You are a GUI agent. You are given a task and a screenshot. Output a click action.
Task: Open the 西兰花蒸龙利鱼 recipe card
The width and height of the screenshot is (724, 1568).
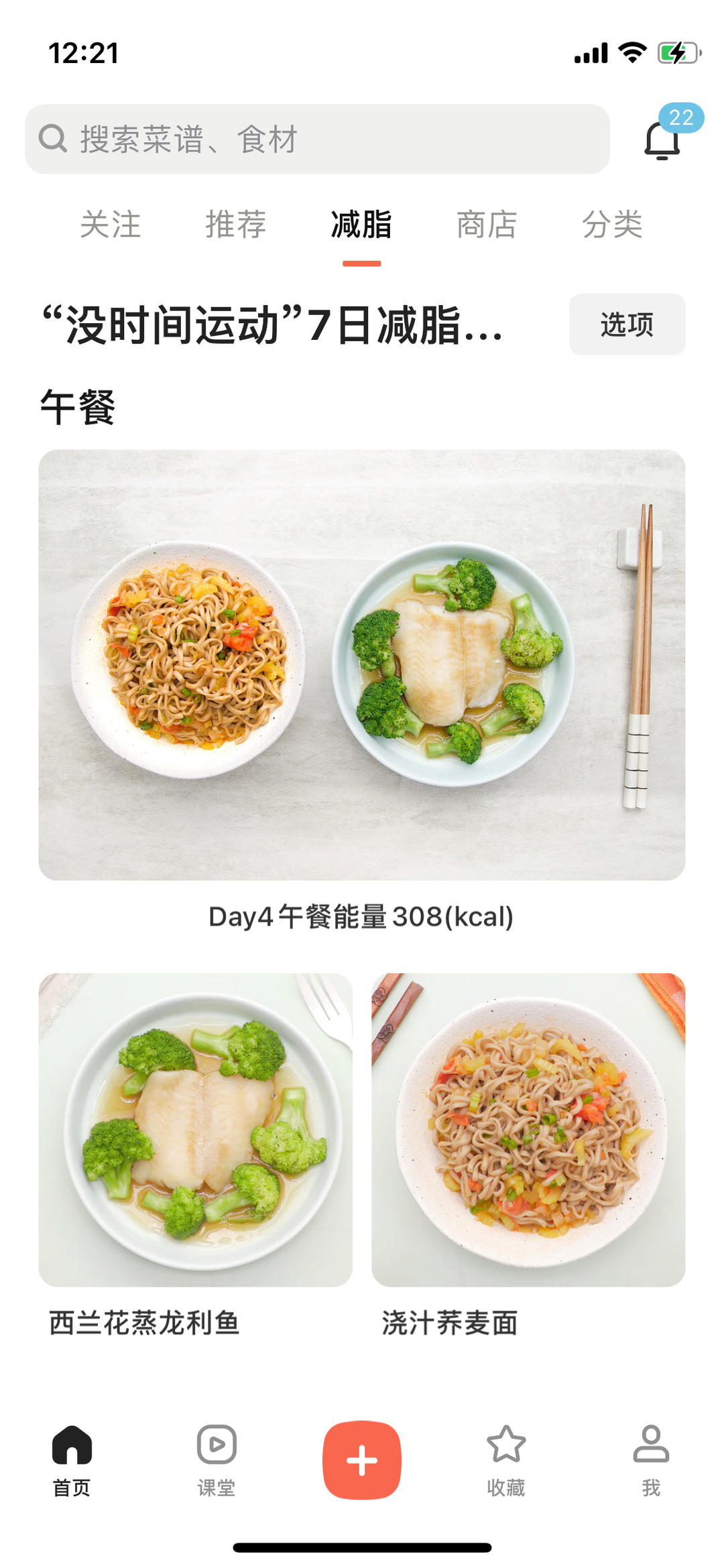coord(195,1130)
